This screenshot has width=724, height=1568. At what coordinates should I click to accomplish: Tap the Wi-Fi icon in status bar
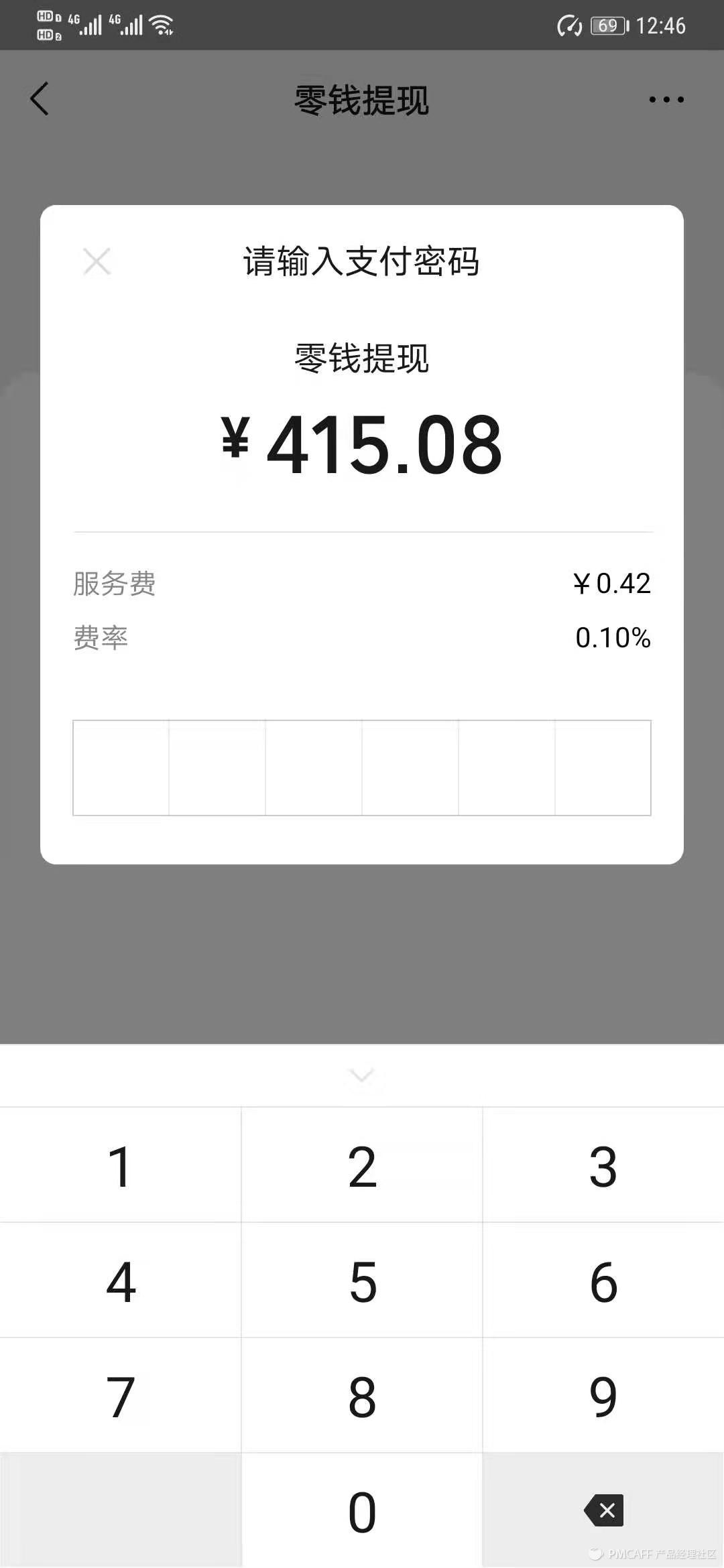(x=160, y=25)
